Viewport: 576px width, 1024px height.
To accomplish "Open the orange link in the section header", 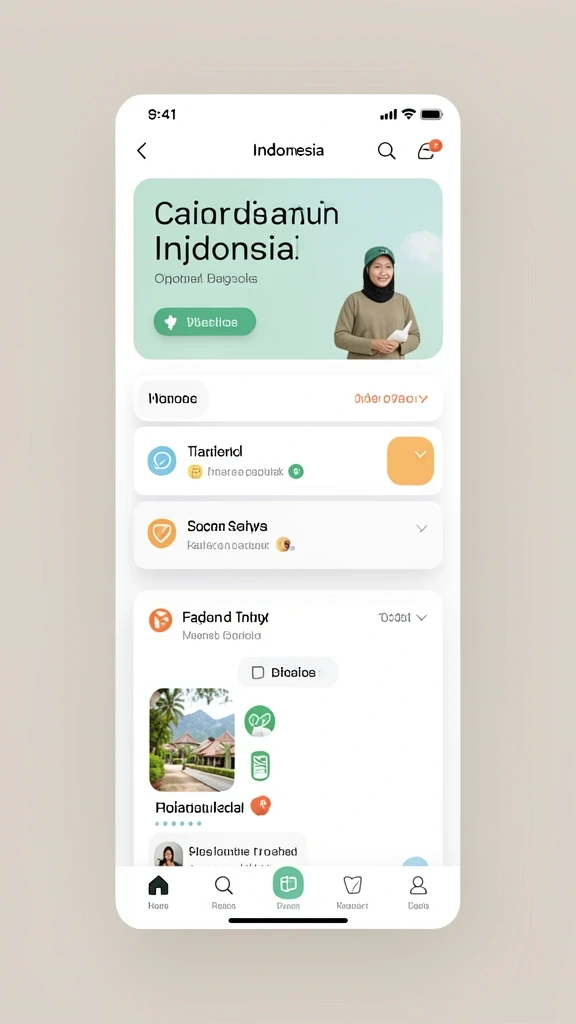I will pos(391,398).
